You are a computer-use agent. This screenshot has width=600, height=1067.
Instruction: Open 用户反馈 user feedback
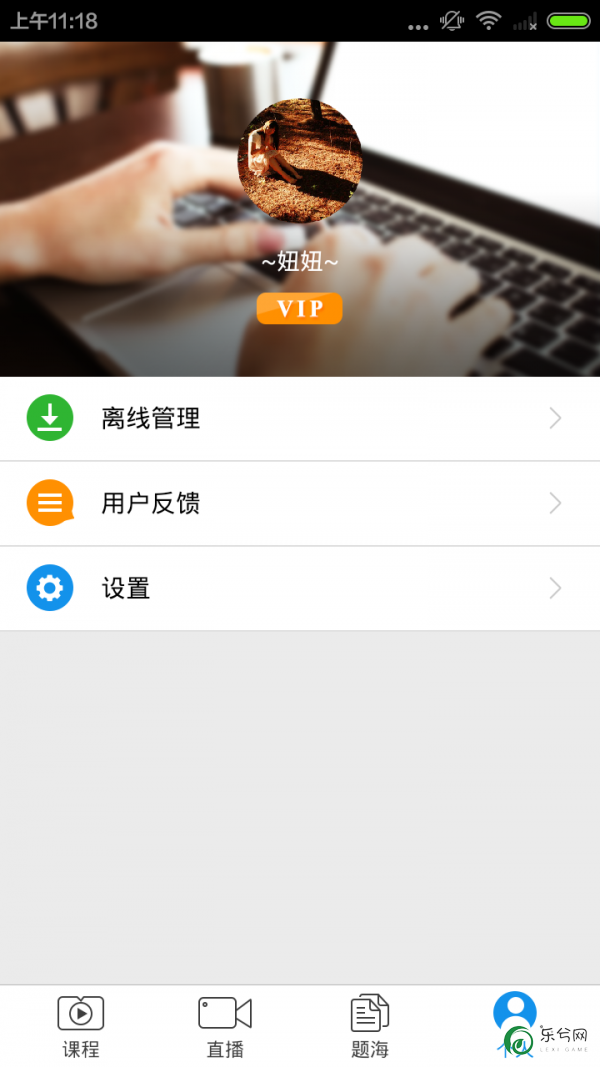[x=300, y=503]
